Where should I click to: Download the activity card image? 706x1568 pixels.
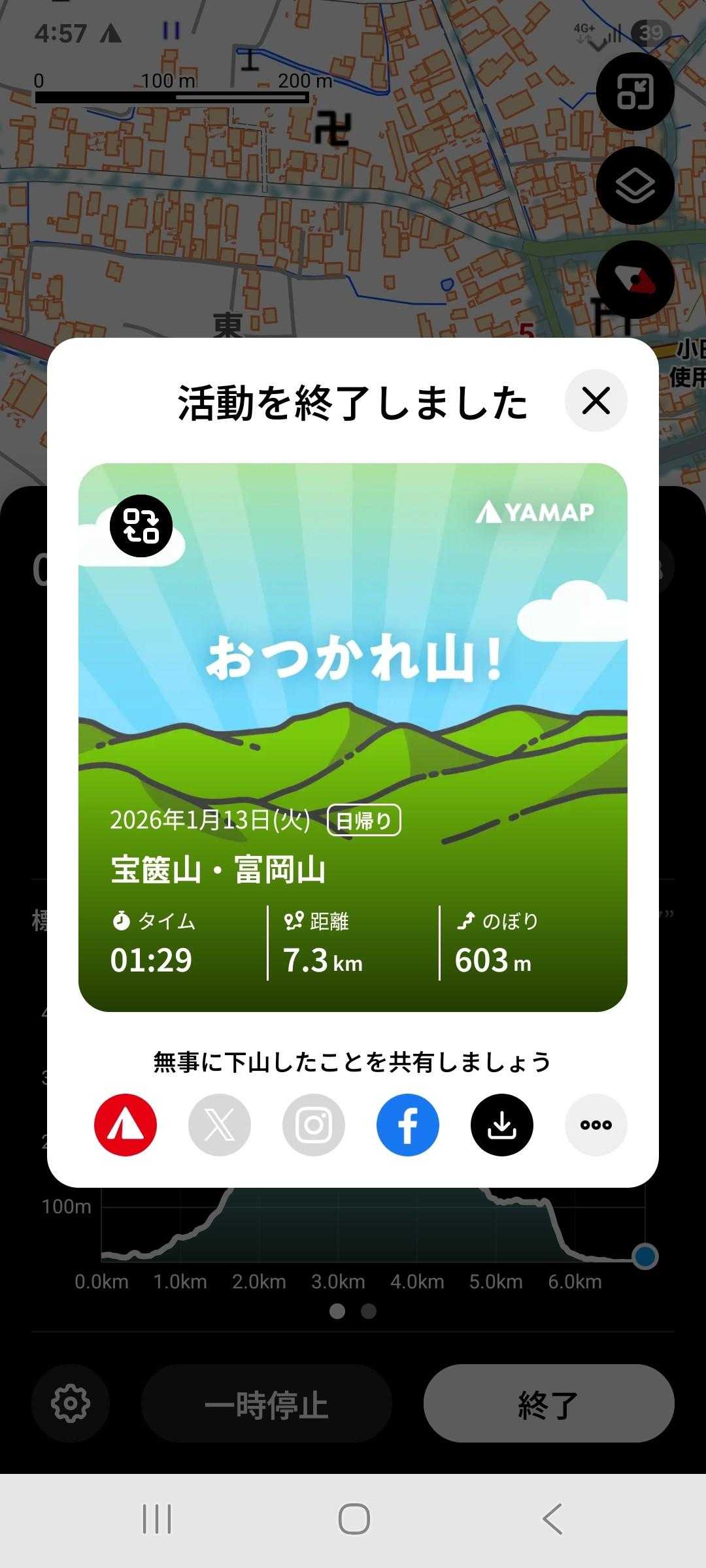point(502,1125)
